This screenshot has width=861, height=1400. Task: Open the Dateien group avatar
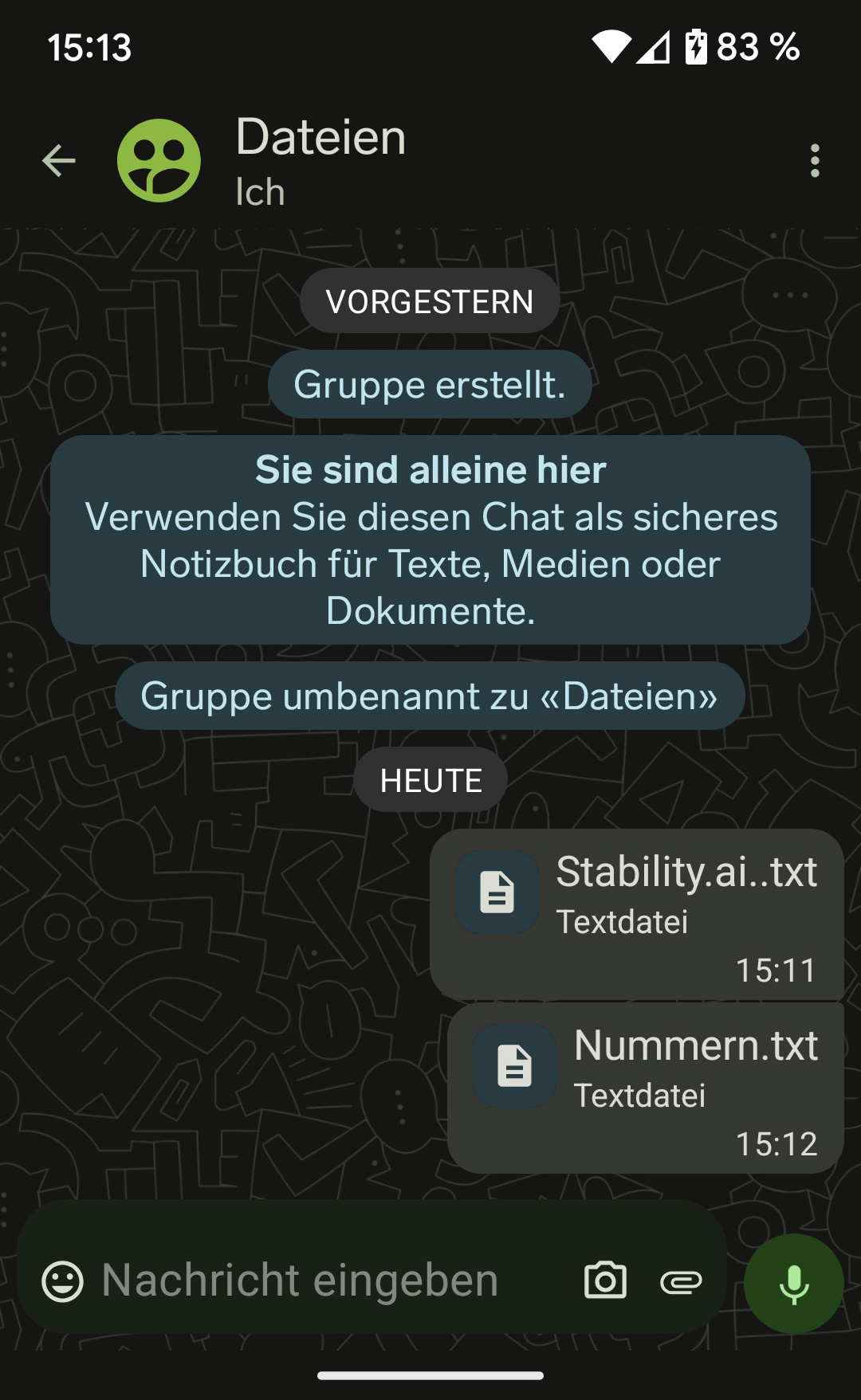[159, 159]
